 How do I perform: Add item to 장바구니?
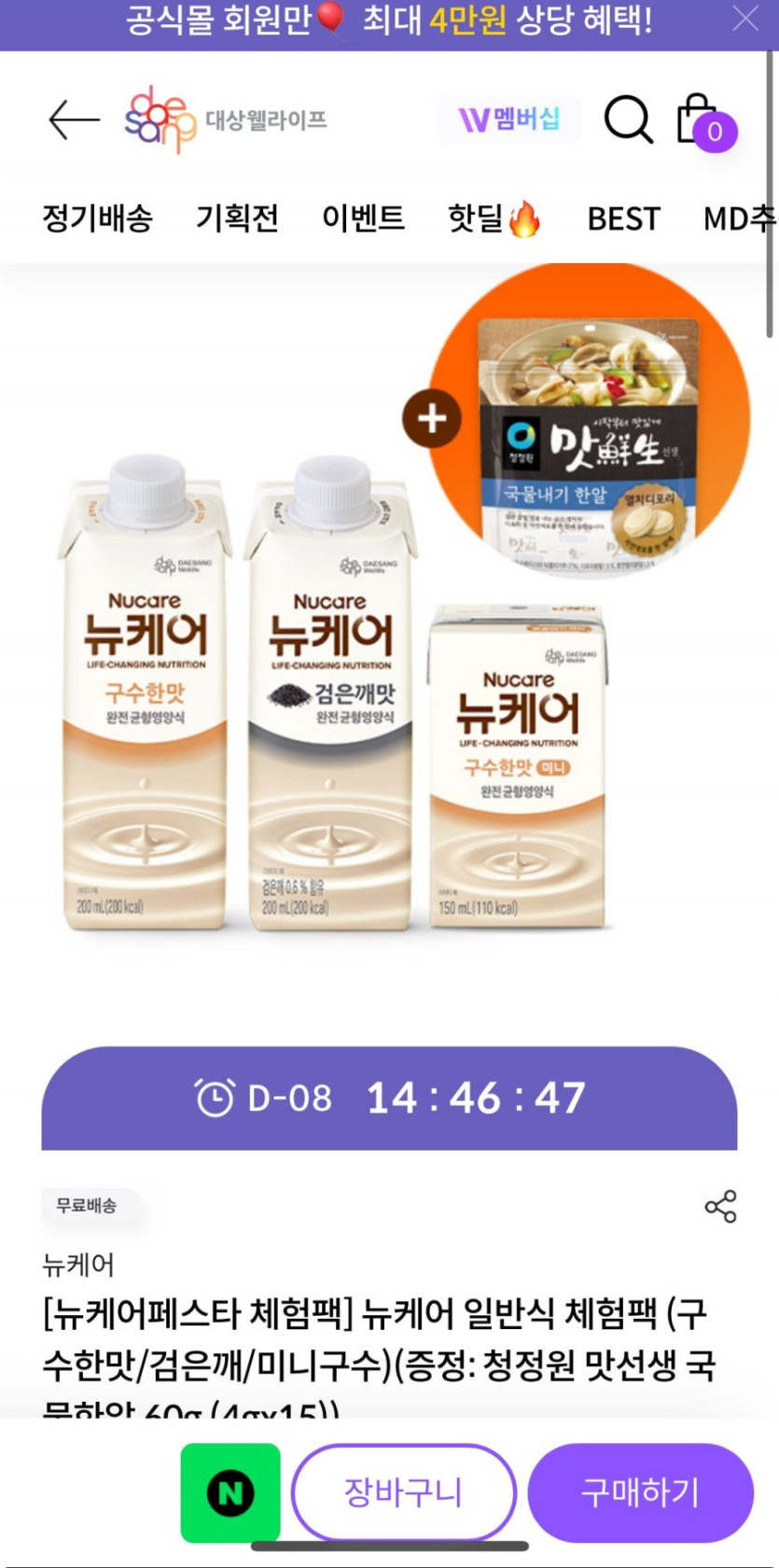click(403, 1492)
